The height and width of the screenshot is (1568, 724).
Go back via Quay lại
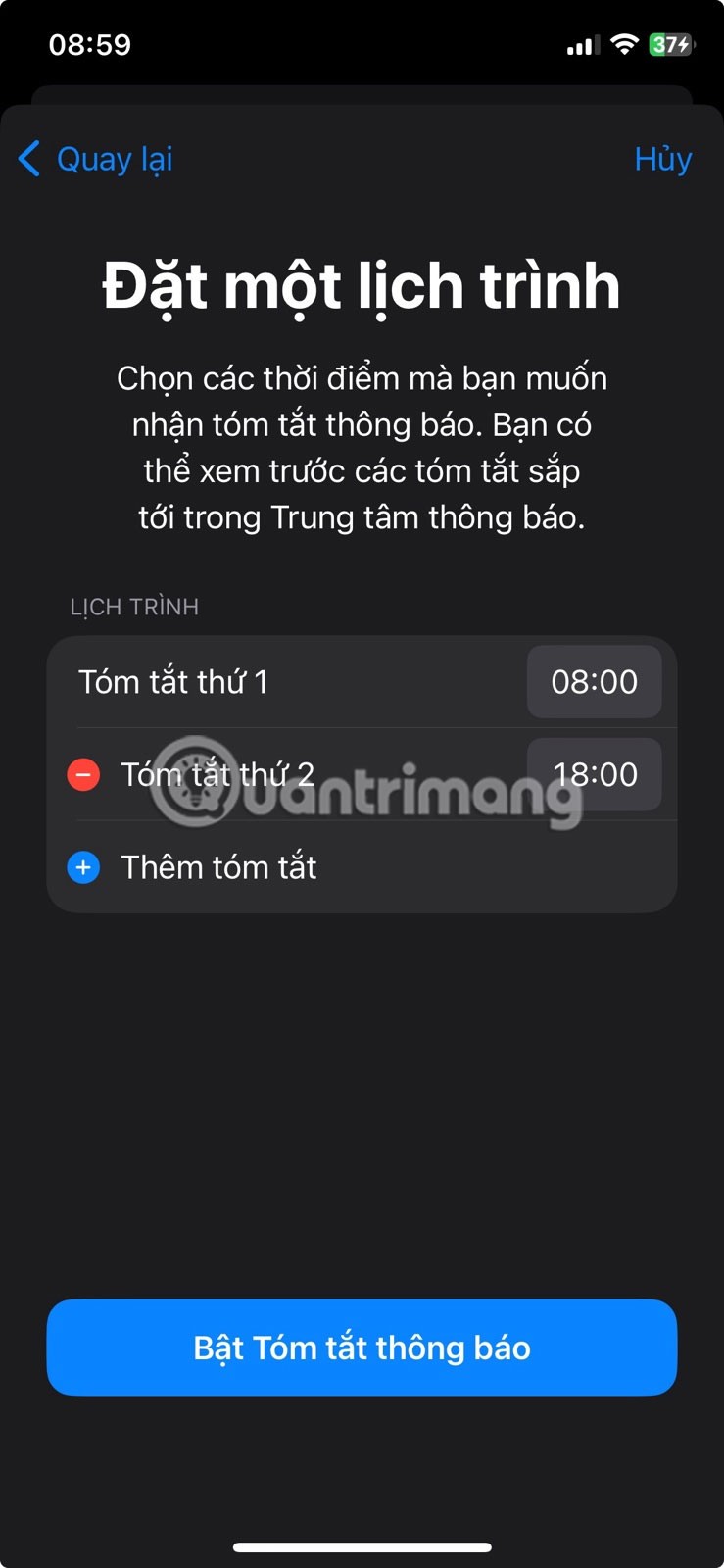click(x=96, y=159)
